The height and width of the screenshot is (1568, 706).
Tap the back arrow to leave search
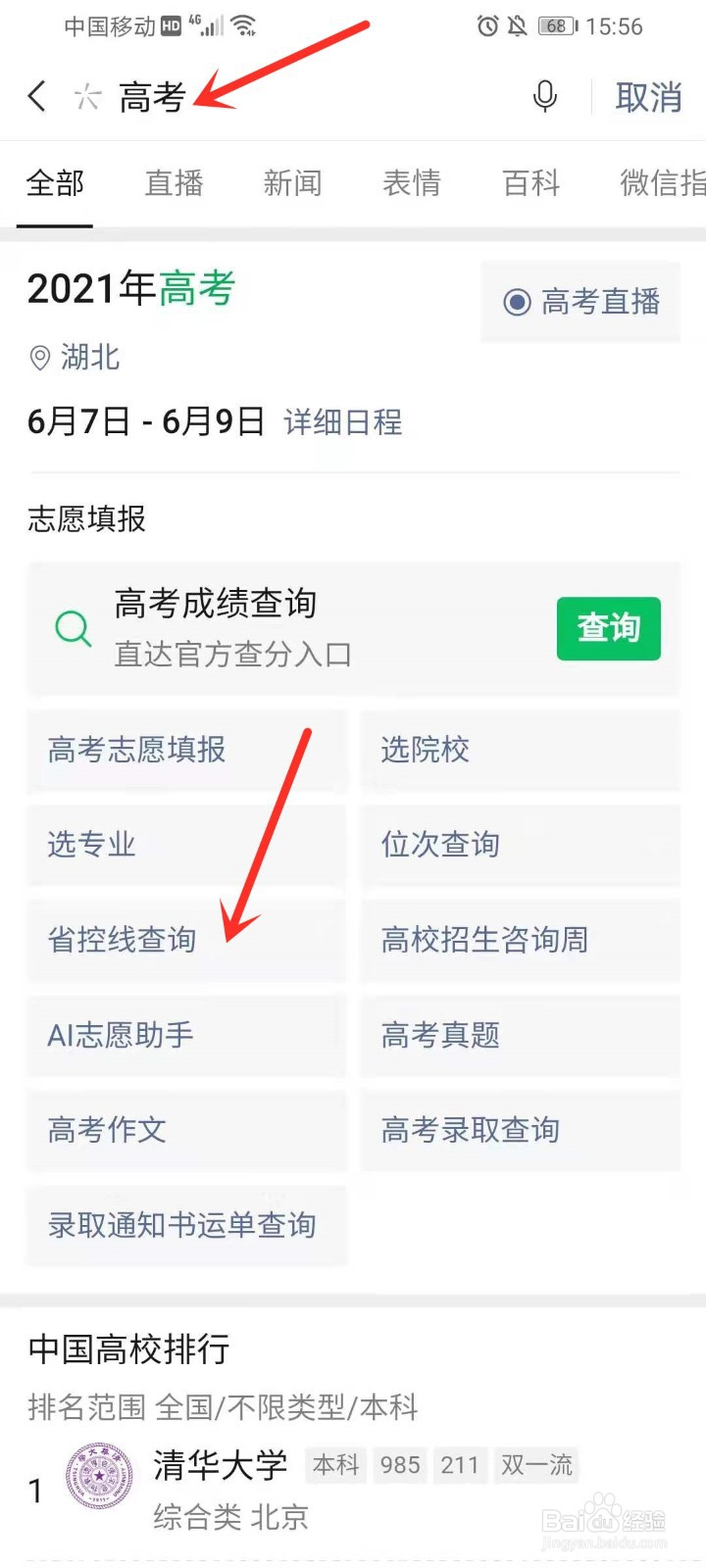(x=35, y=97)
